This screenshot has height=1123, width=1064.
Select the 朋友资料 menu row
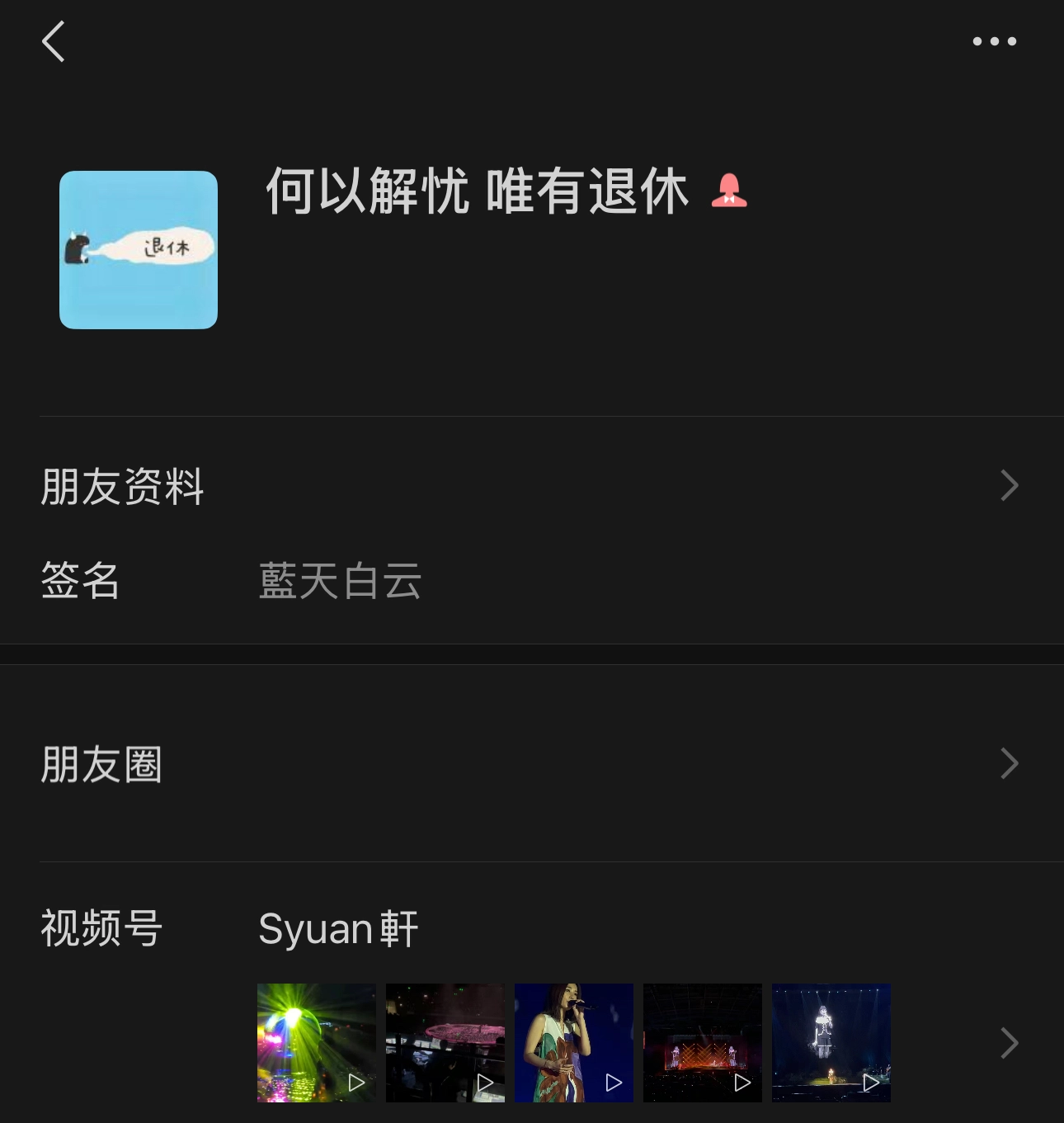121,486
